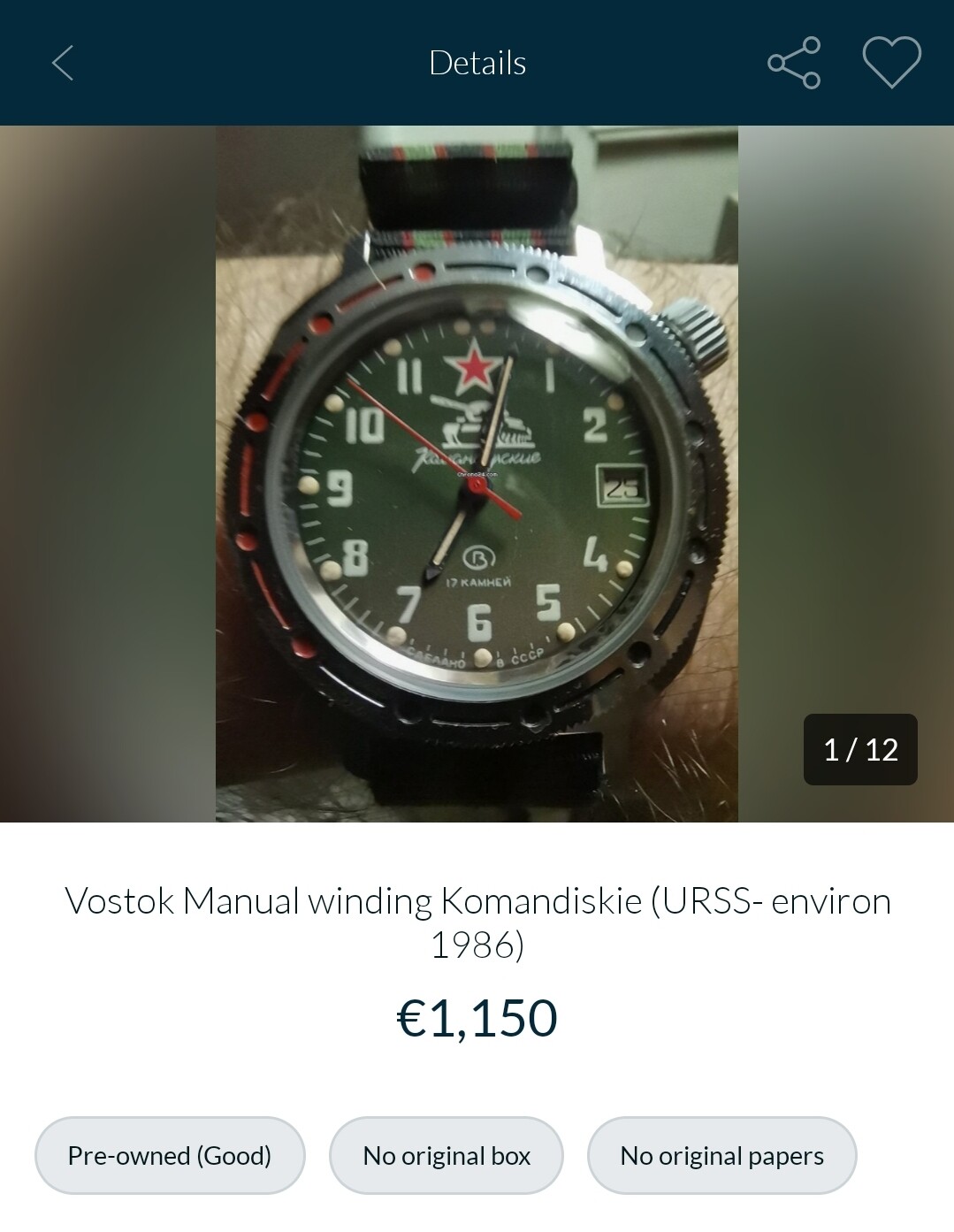Select the No original box chip
954x1232 pixels.
[446, 1155]
